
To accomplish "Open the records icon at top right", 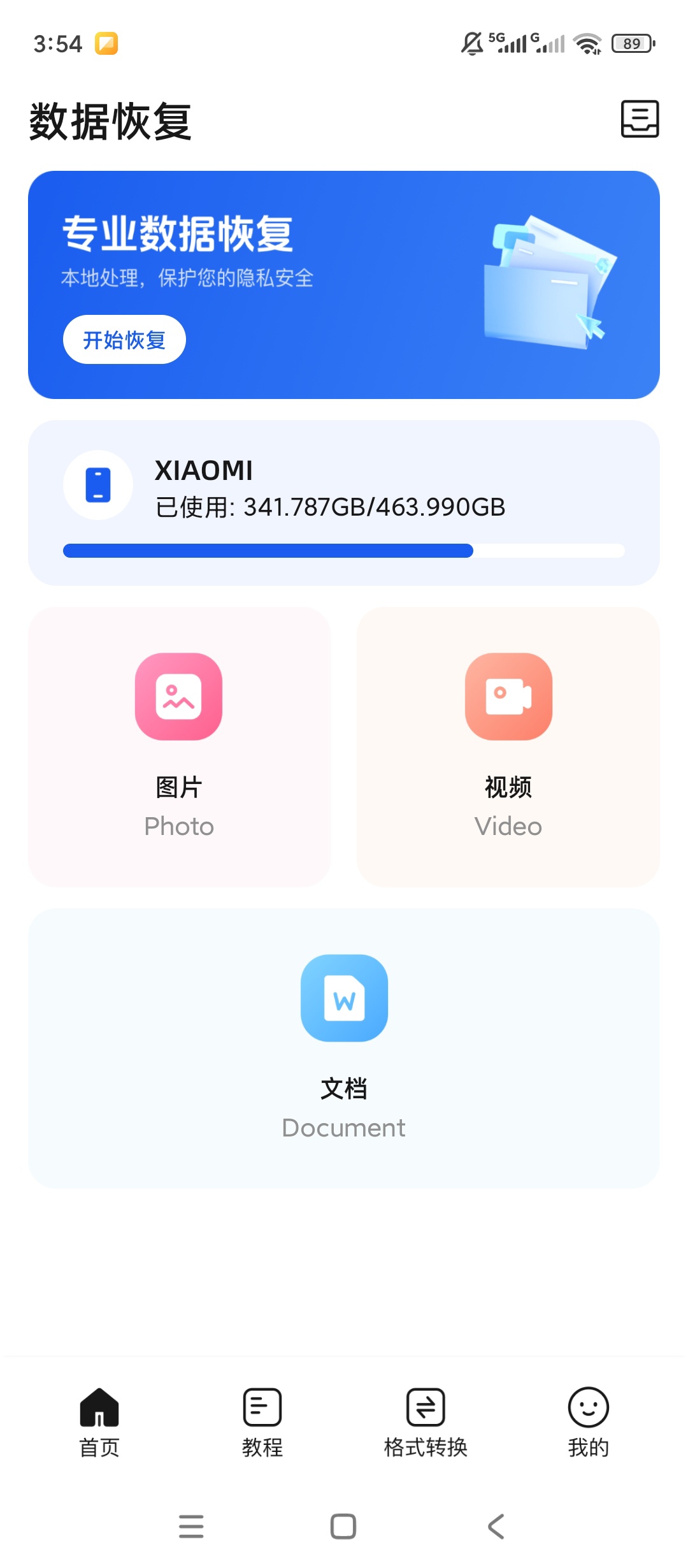I will pos(640,119).
